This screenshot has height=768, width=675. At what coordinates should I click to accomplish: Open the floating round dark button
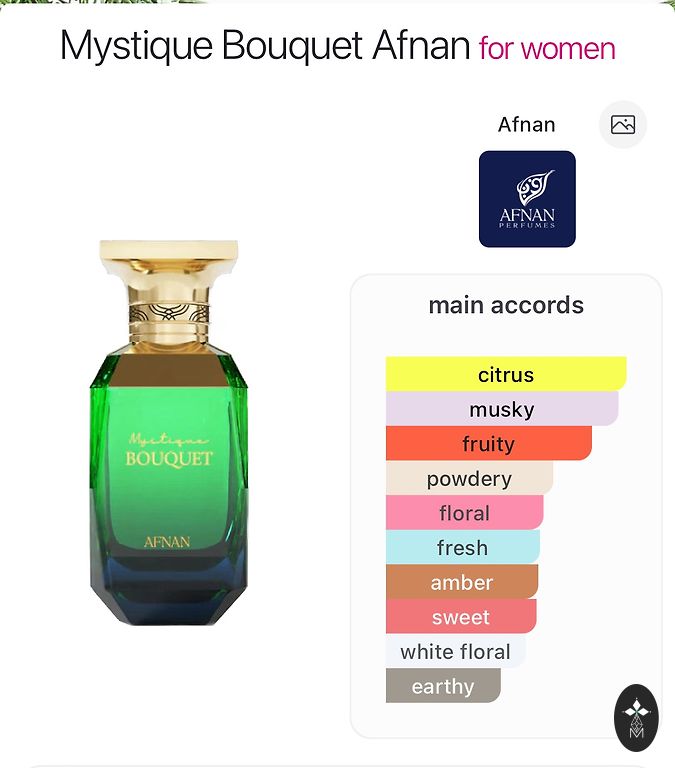(x=636, y=717)
